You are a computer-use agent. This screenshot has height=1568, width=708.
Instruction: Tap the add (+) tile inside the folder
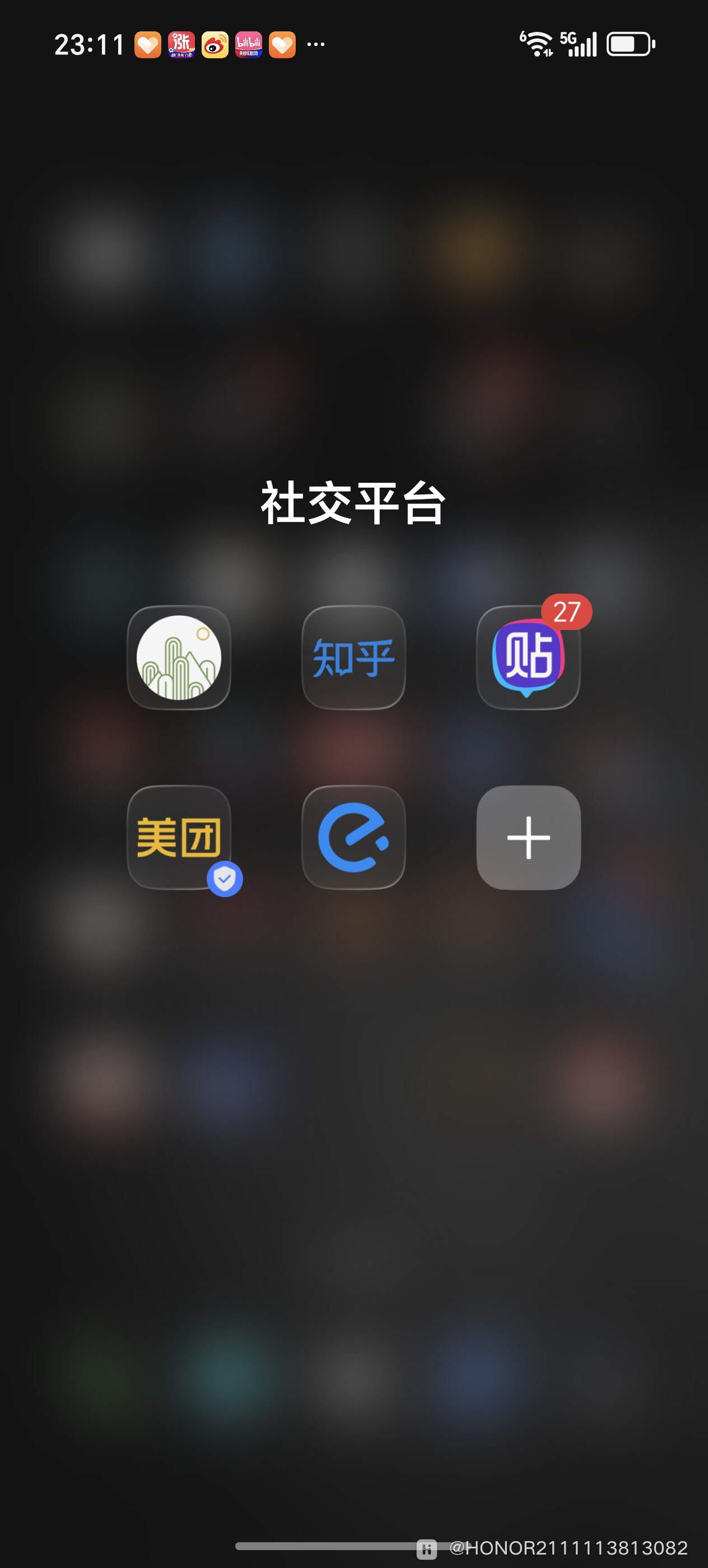tap(527, 837)
